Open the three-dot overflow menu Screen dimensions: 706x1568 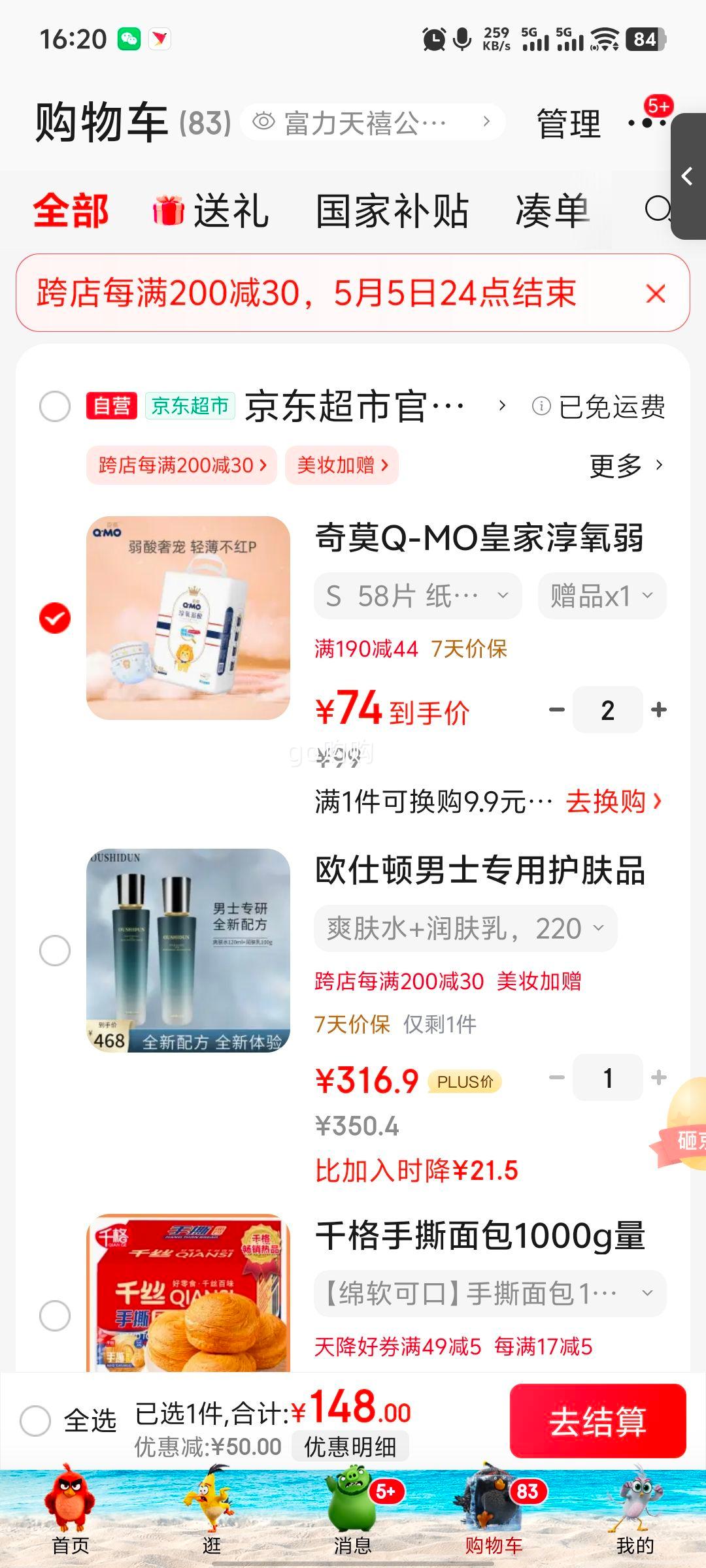[645, 122]
